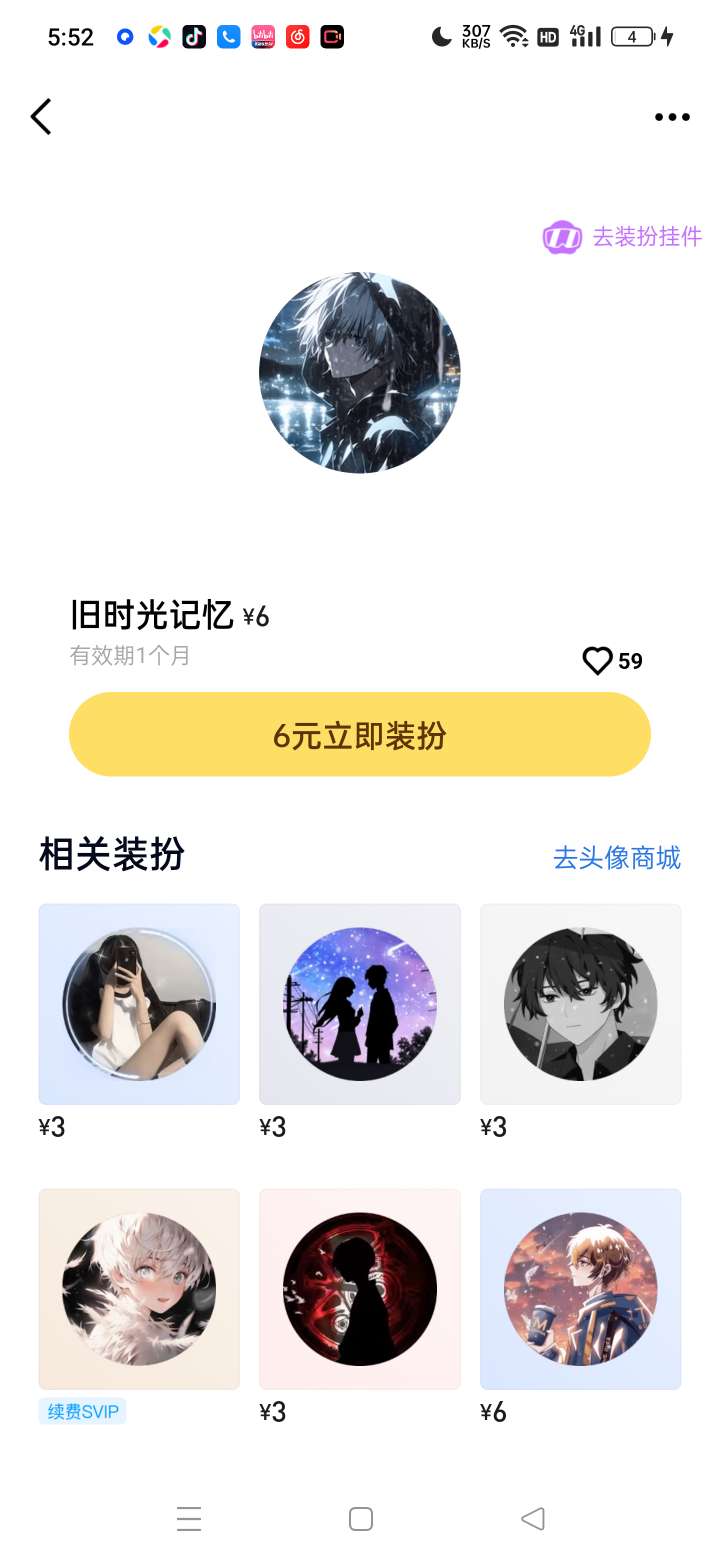Go to the system home screen
The image size is (720, 1560).
[x=361, y=1519]
